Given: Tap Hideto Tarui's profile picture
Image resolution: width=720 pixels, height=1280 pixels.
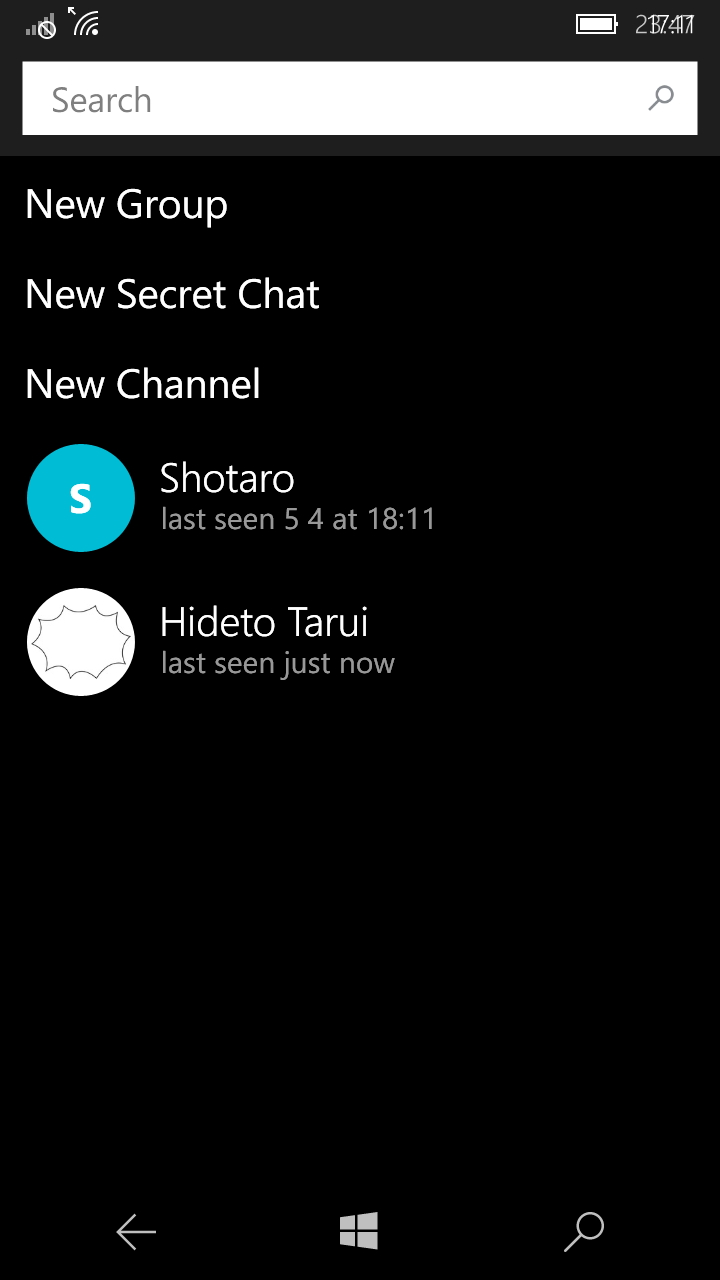Looking at the screenshot, I should click(x=80, y=641).
